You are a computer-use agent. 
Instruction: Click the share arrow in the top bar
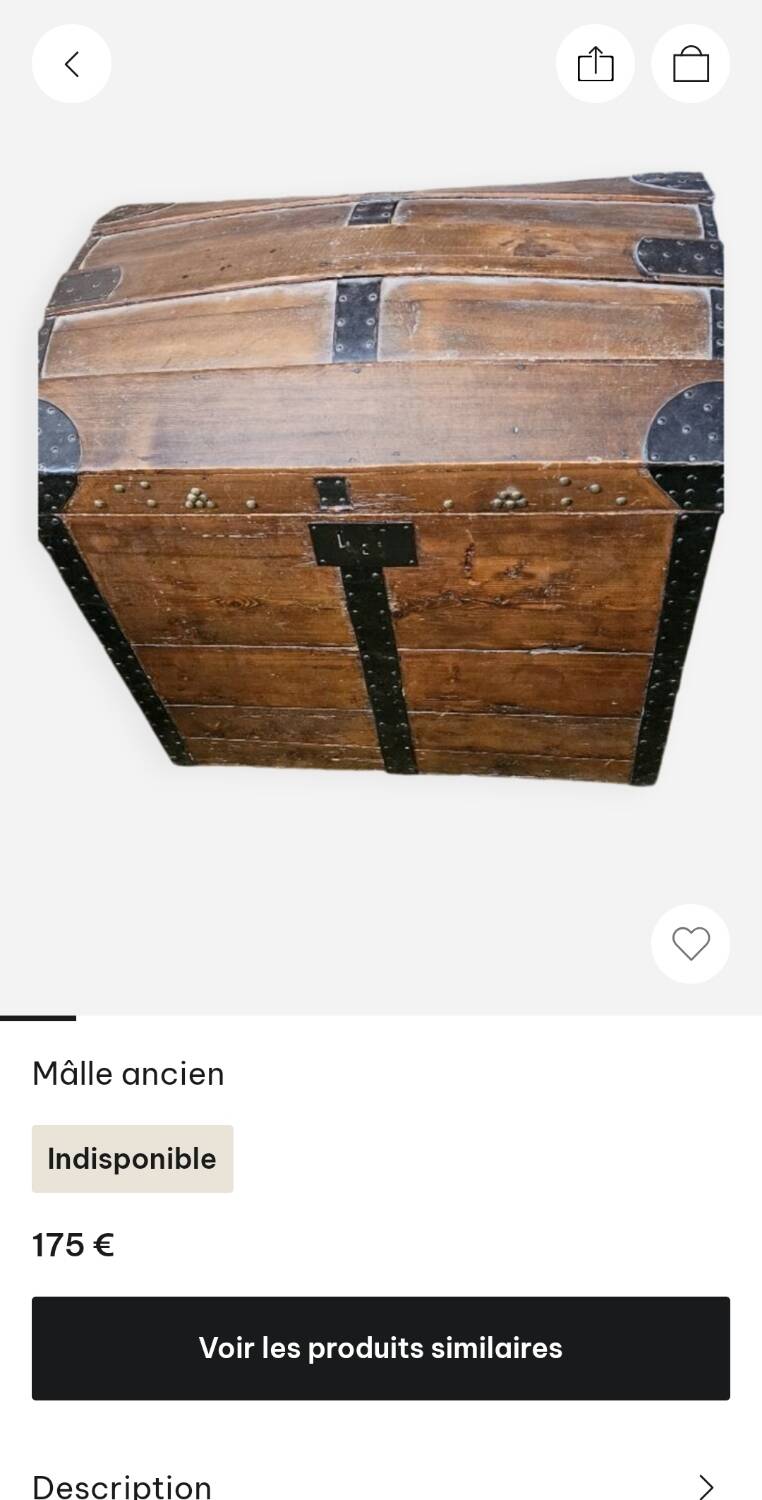point(595,63)
